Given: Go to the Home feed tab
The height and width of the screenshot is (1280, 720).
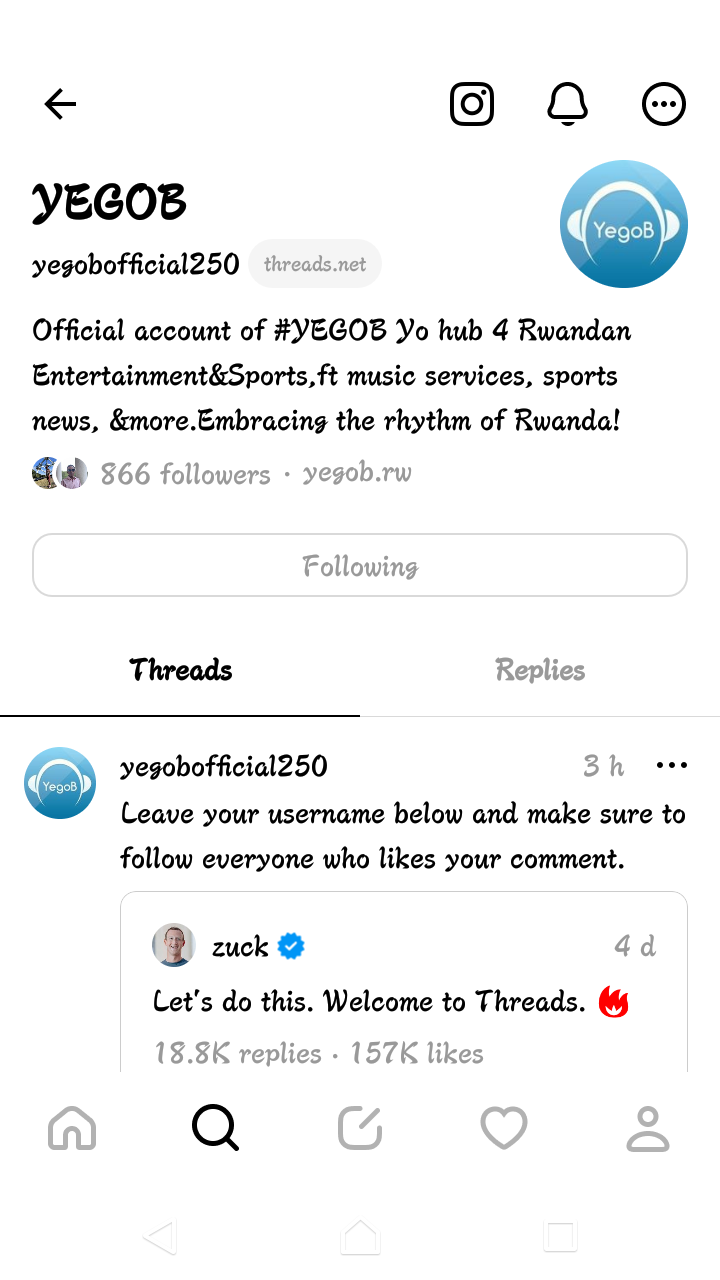Looking at the screenshot, I should 72,1129.
